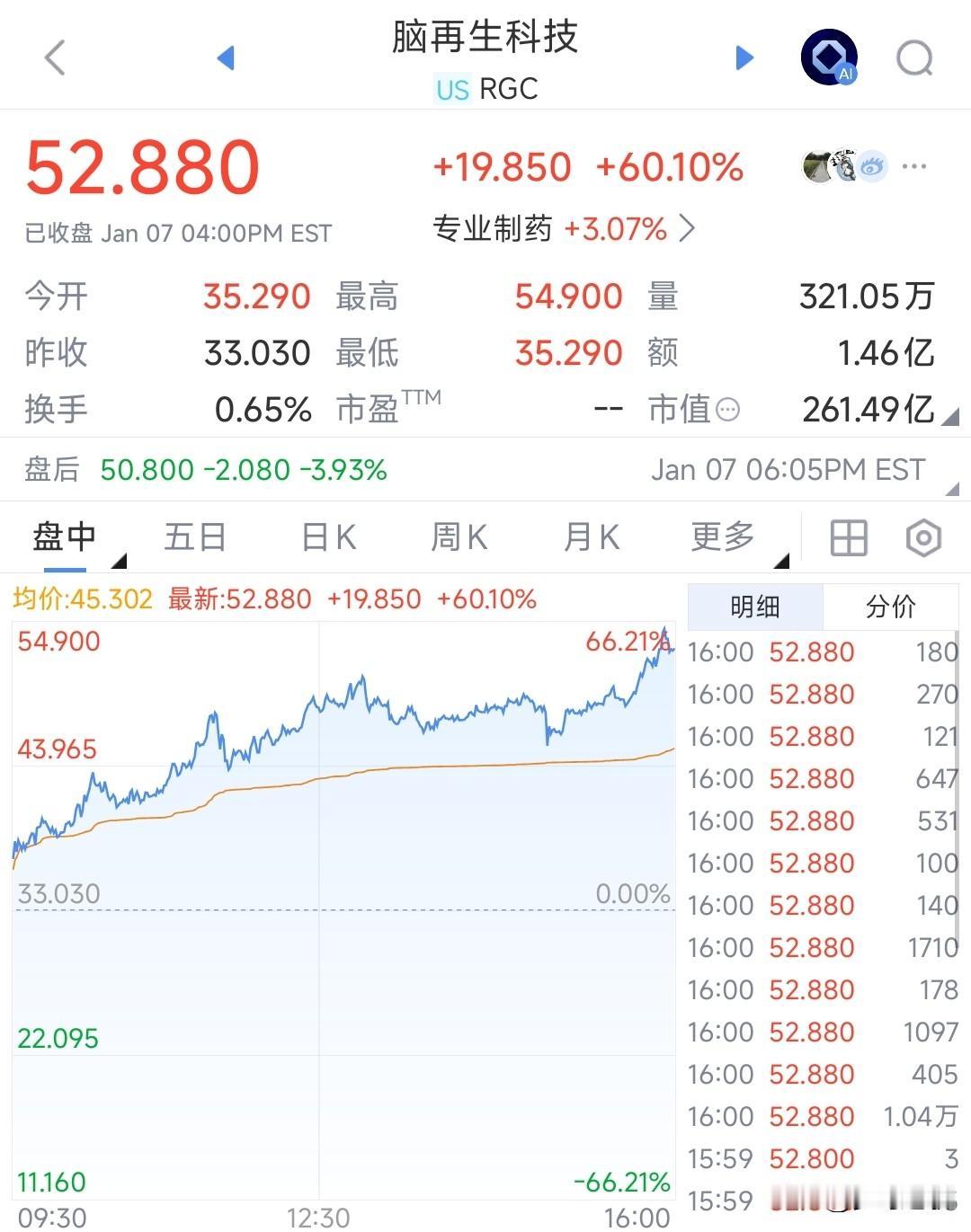Switch to next stock using blue right arrow
This screenshot has width=971, height=1232.
click(x=744, y=57)
